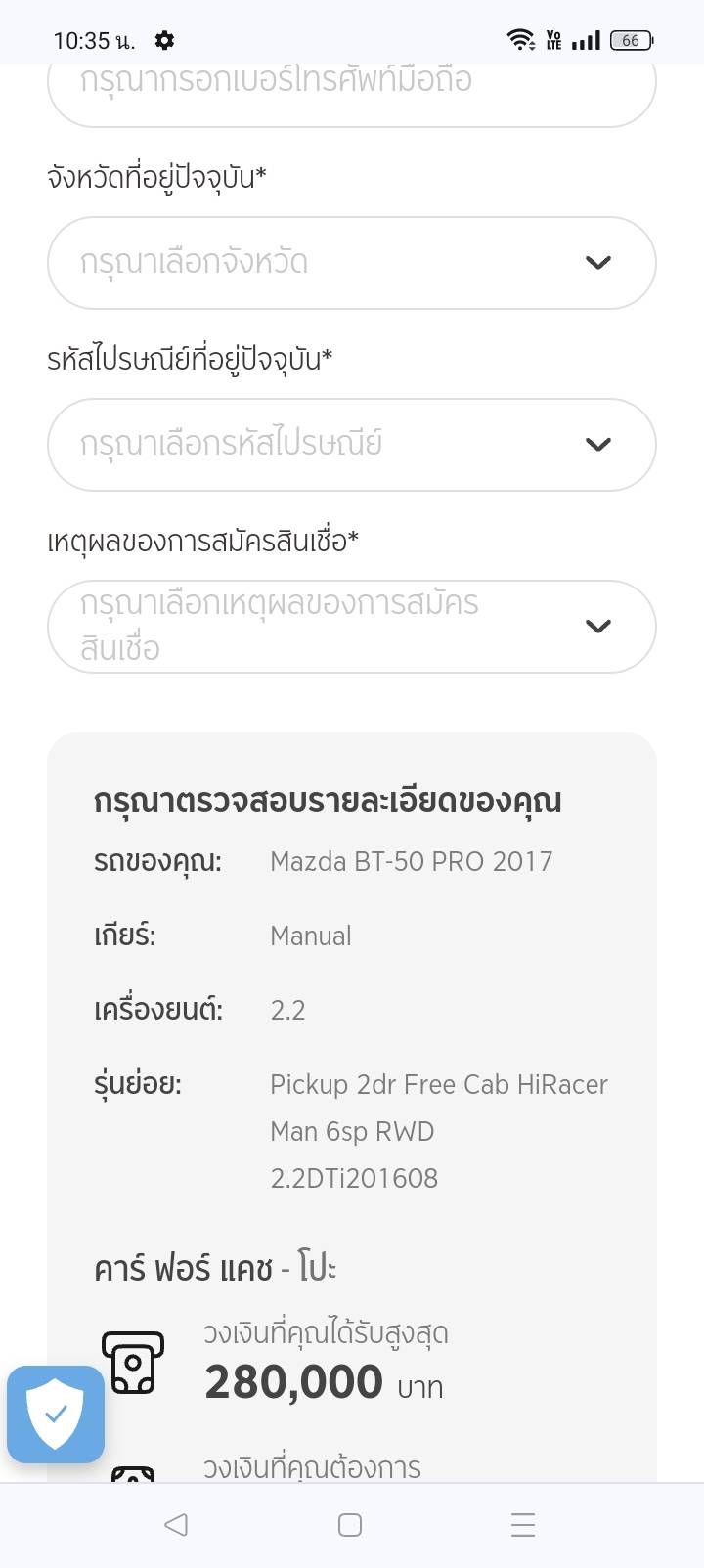Open recent apps from navigation bar
The width and height of the screenshot is (704, 1568).
523,1525
